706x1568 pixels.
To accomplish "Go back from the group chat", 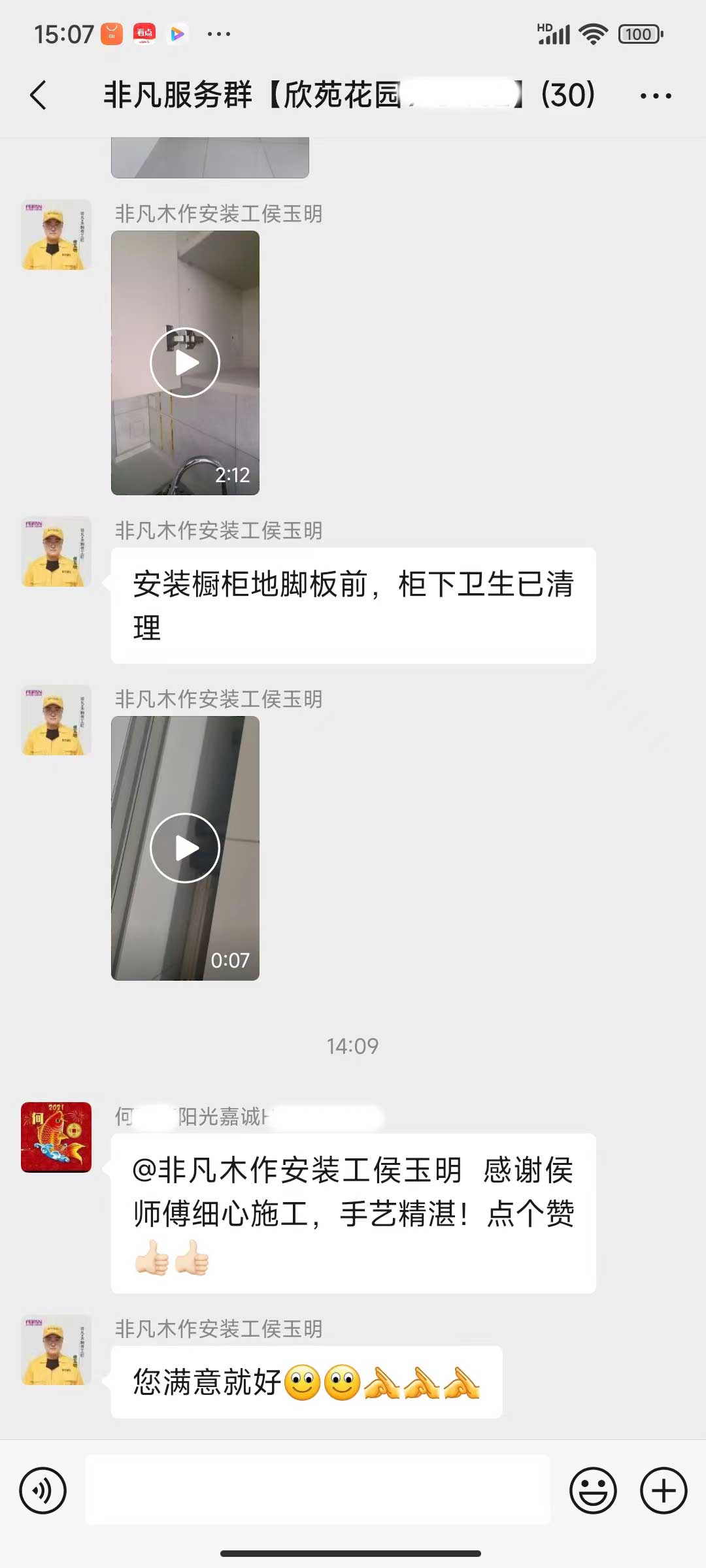I will tap(39, 95).
